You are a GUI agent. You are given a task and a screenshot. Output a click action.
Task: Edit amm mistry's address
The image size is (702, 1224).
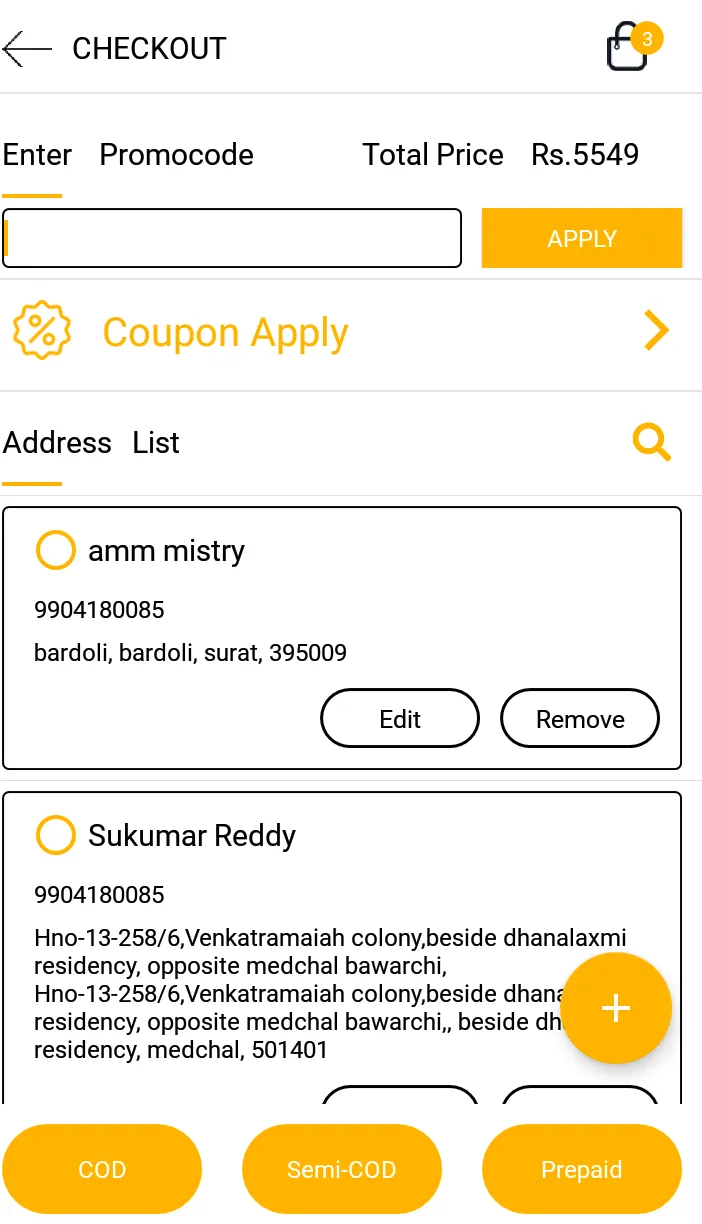click(x=400, y=718)
